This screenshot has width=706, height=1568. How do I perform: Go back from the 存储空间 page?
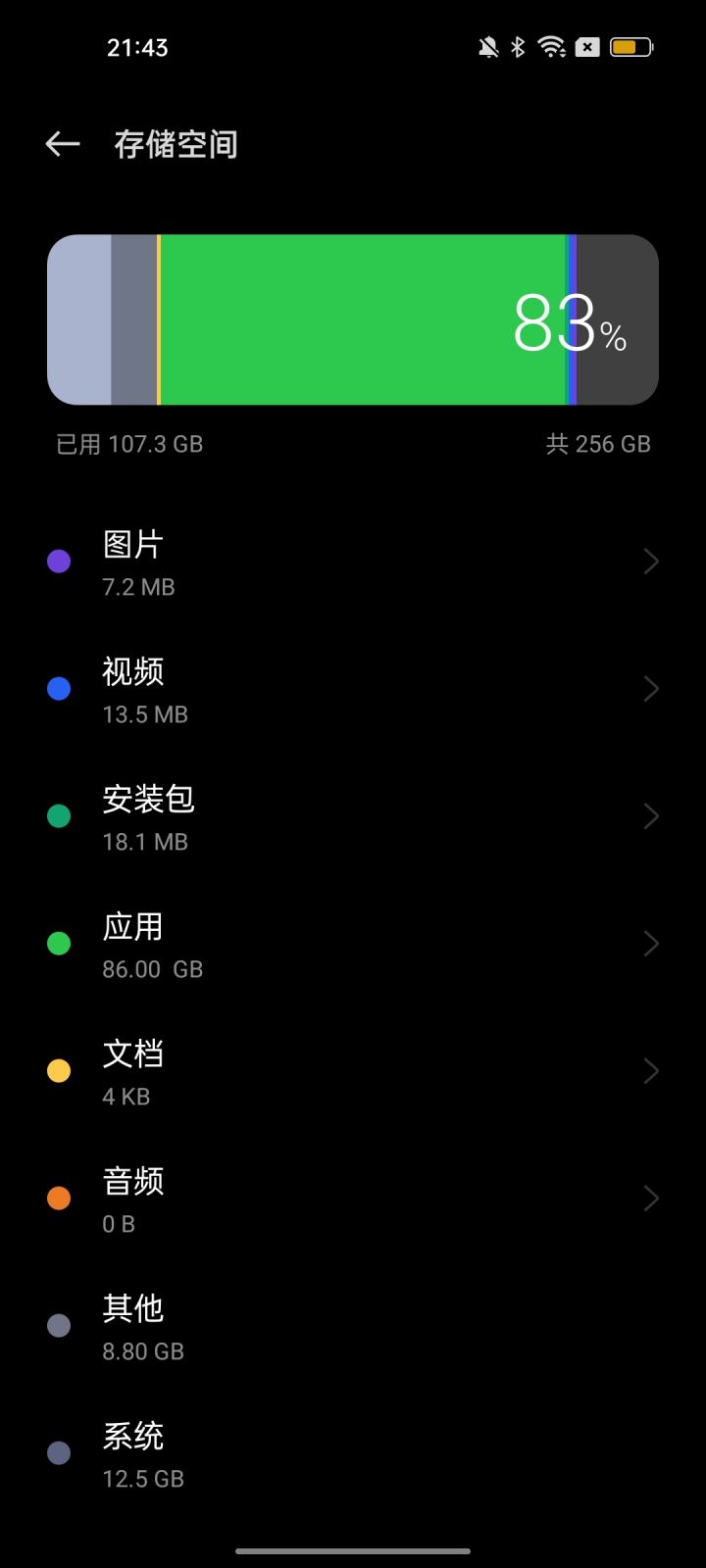click(x=63, y=145)
